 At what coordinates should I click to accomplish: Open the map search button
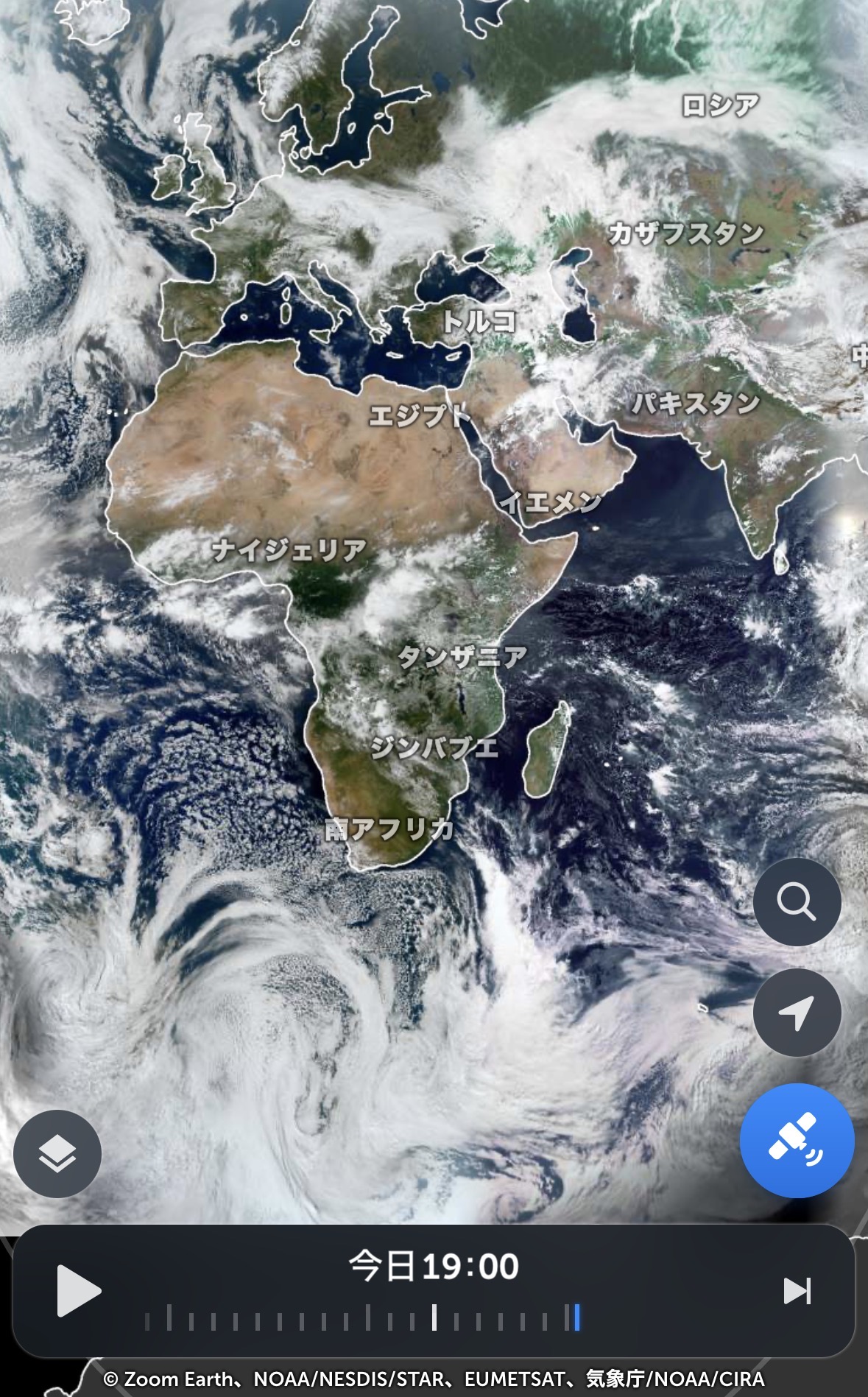797,901
